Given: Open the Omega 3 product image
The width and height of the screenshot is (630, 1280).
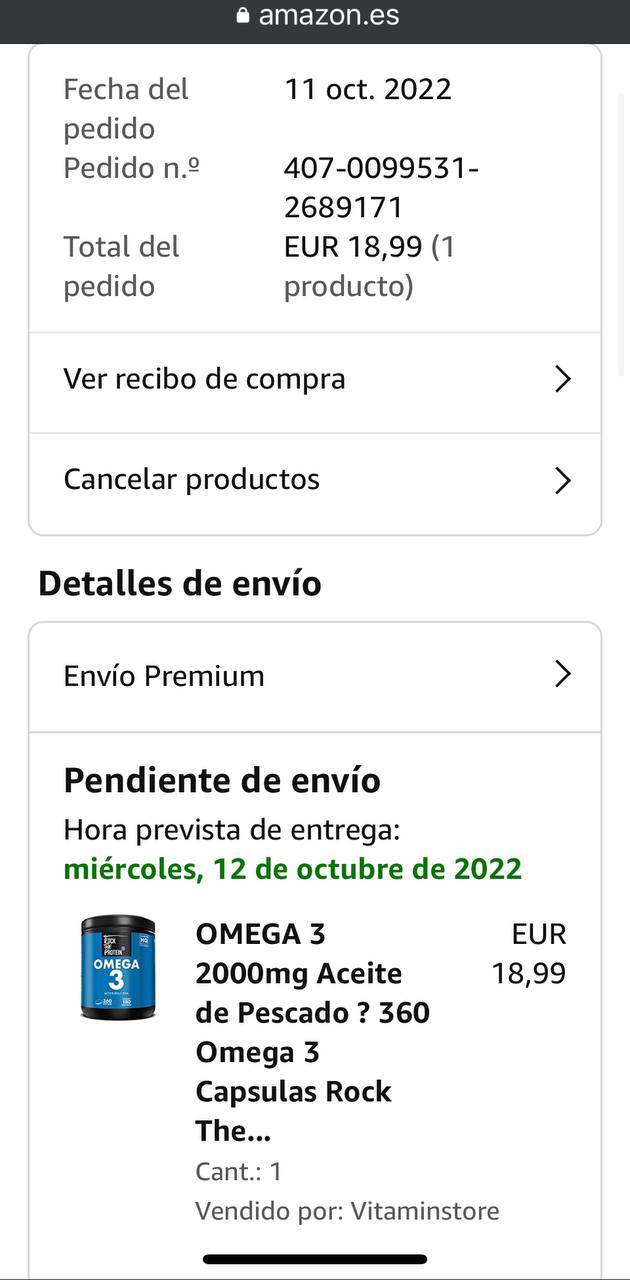Looking at the screenshot, I should tap(118, 968).
